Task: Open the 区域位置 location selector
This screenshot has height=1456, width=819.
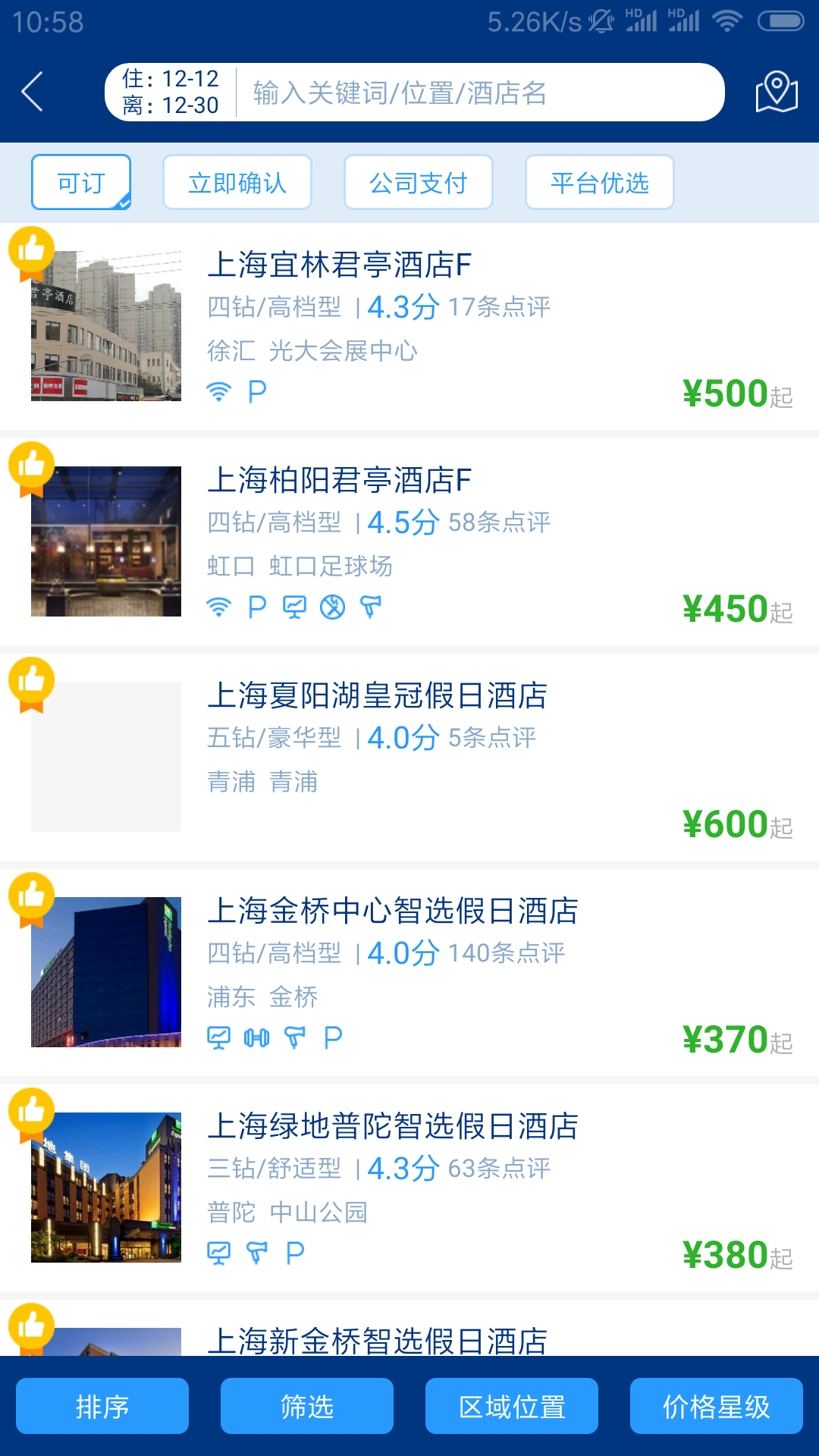Action: (511, 1406)
